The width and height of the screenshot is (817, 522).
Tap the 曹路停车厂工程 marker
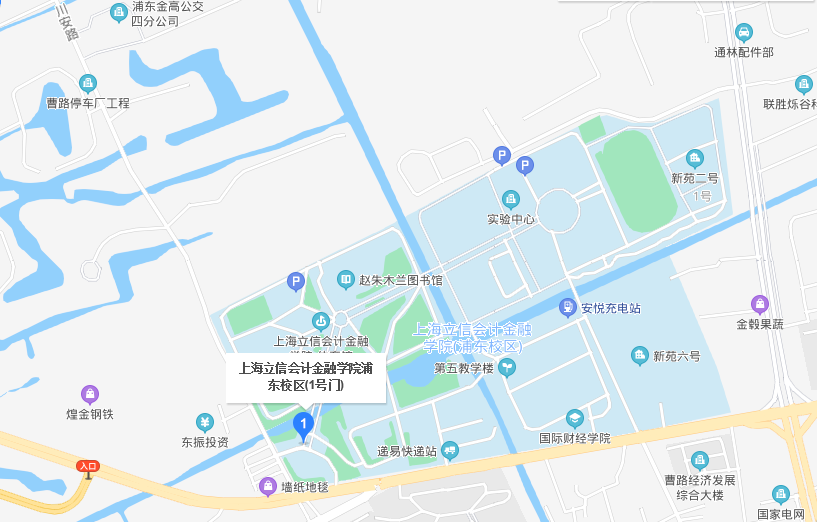(88, 83)
